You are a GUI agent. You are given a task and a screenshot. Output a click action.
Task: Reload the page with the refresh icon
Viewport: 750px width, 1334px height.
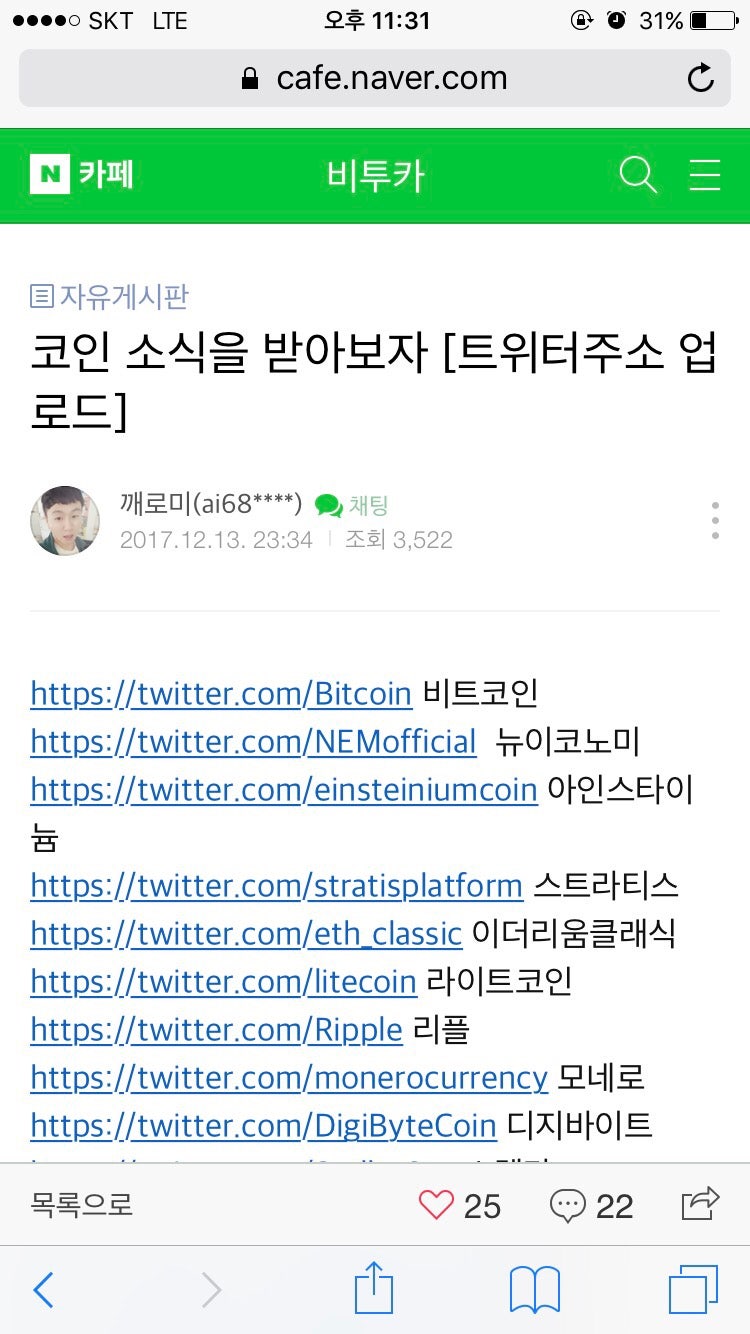tap(701, 77)
